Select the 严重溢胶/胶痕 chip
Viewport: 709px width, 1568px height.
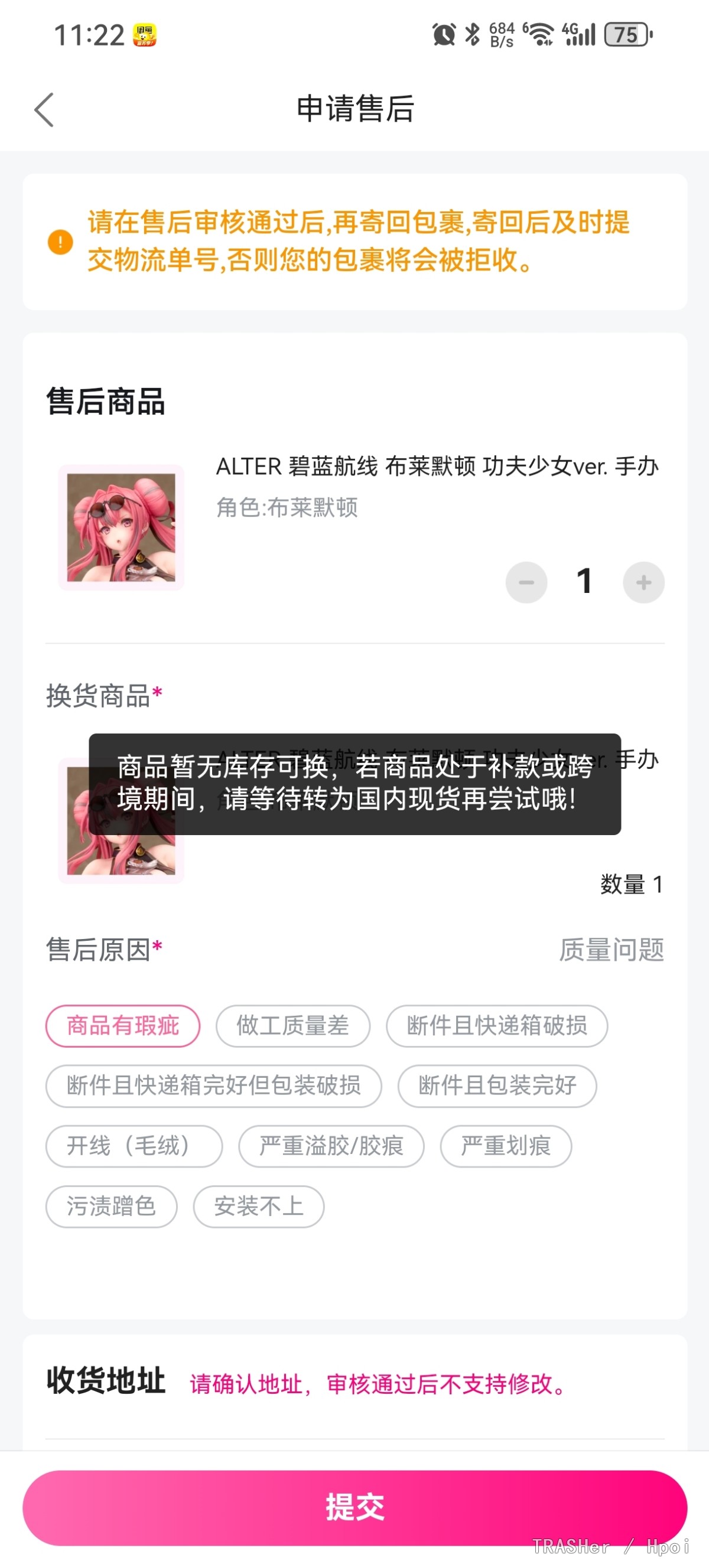coord(331,1145)
